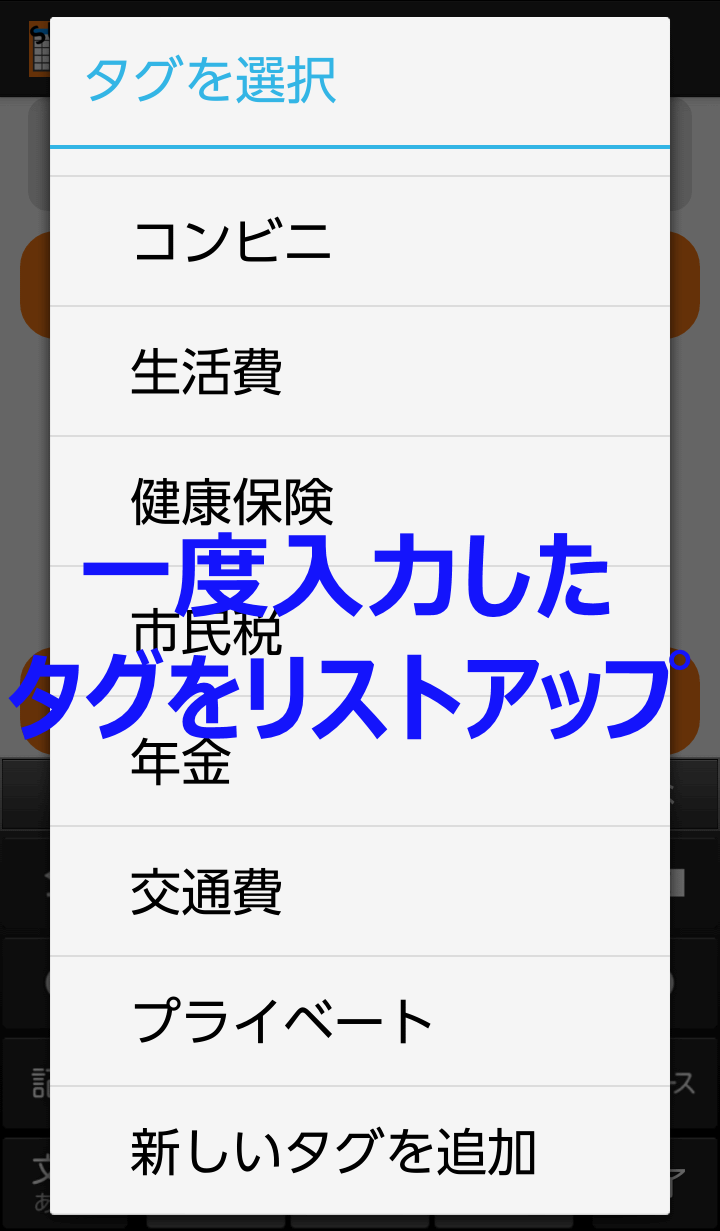Pick the プライベート tag
The height and width of the screenshot is (1231, 720).
(282, 1021)
